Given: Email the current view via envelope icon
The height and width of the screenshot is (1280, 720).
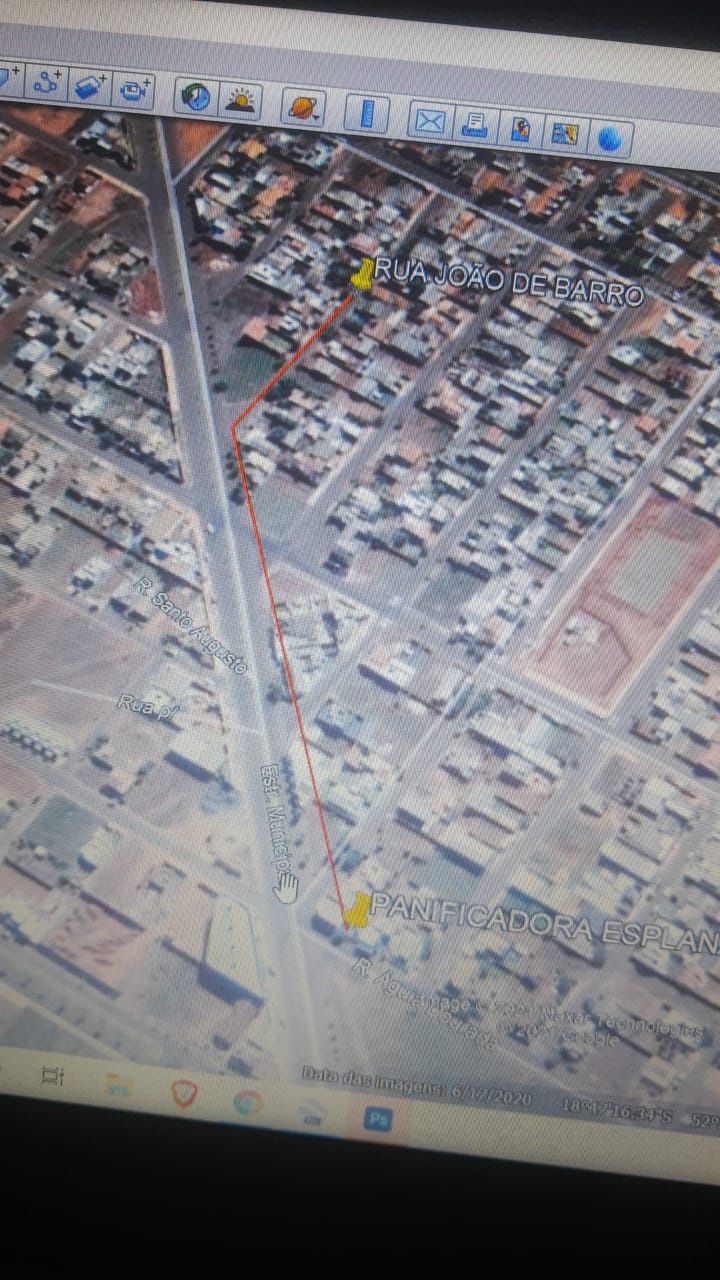Looking at the screenshot, I should tap(430, 121).
